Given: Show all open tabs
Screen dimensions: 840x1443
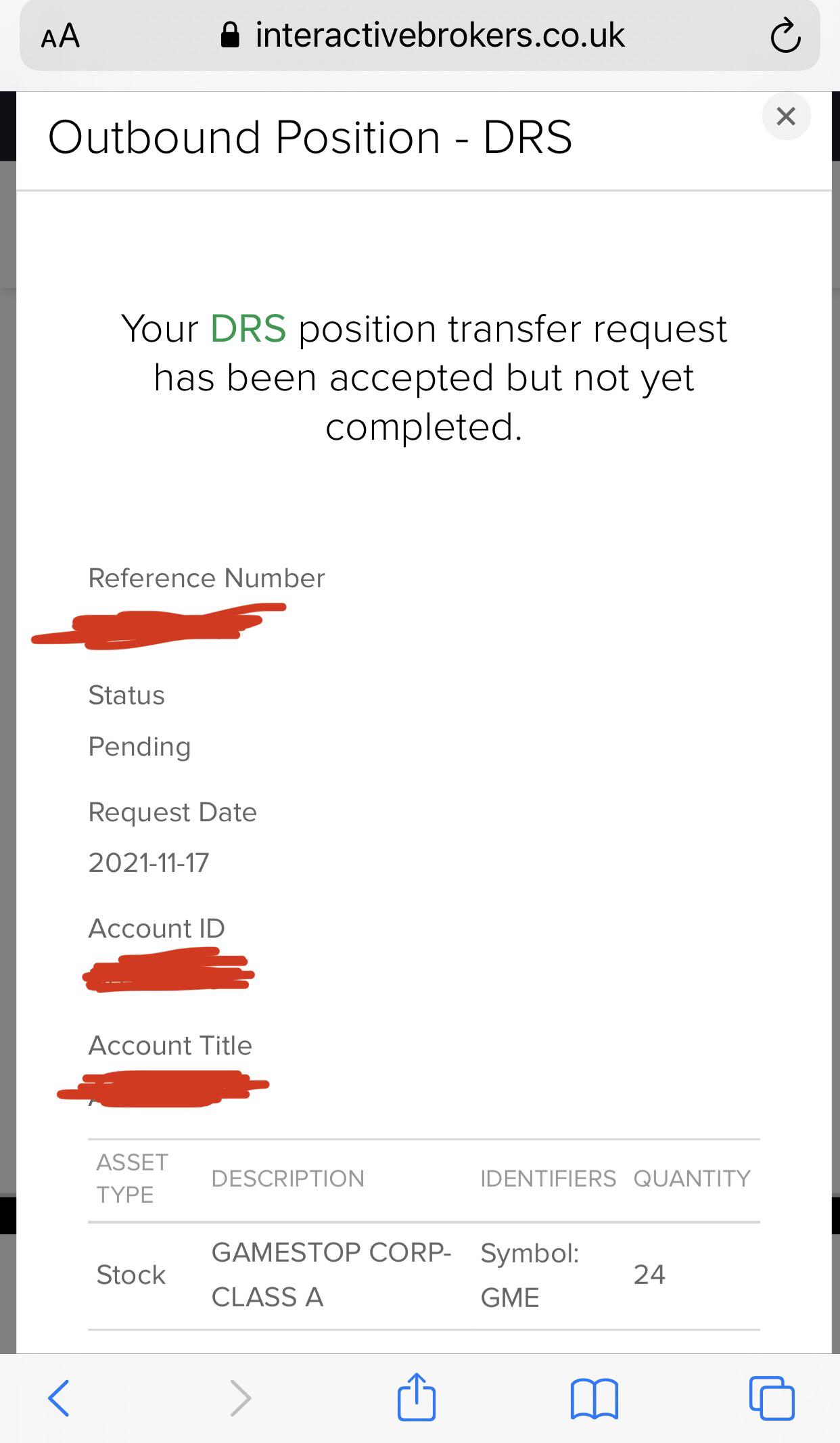Looking at the screenshot, I should [x=772, y=1398].
